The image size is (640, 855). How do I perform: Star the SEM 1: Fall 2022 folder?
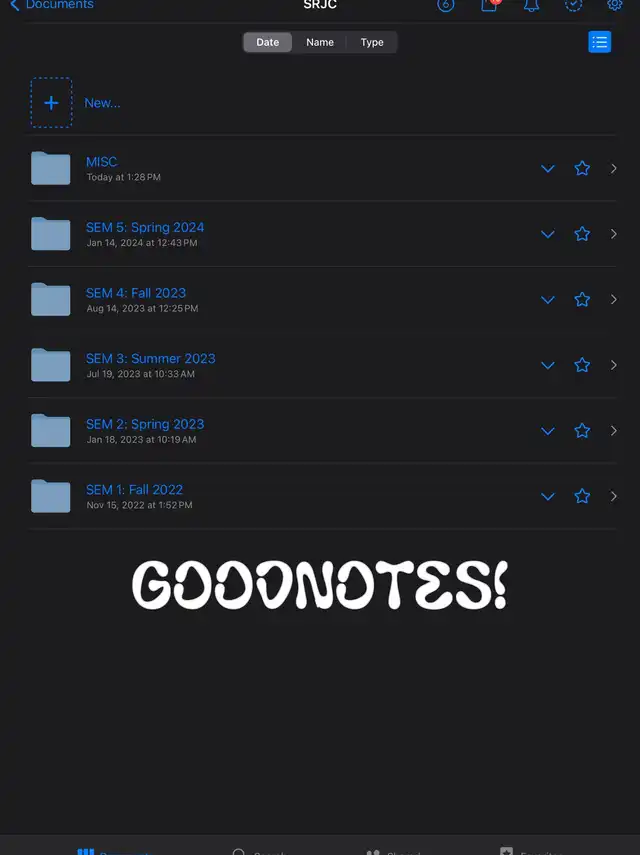point(582,496)
